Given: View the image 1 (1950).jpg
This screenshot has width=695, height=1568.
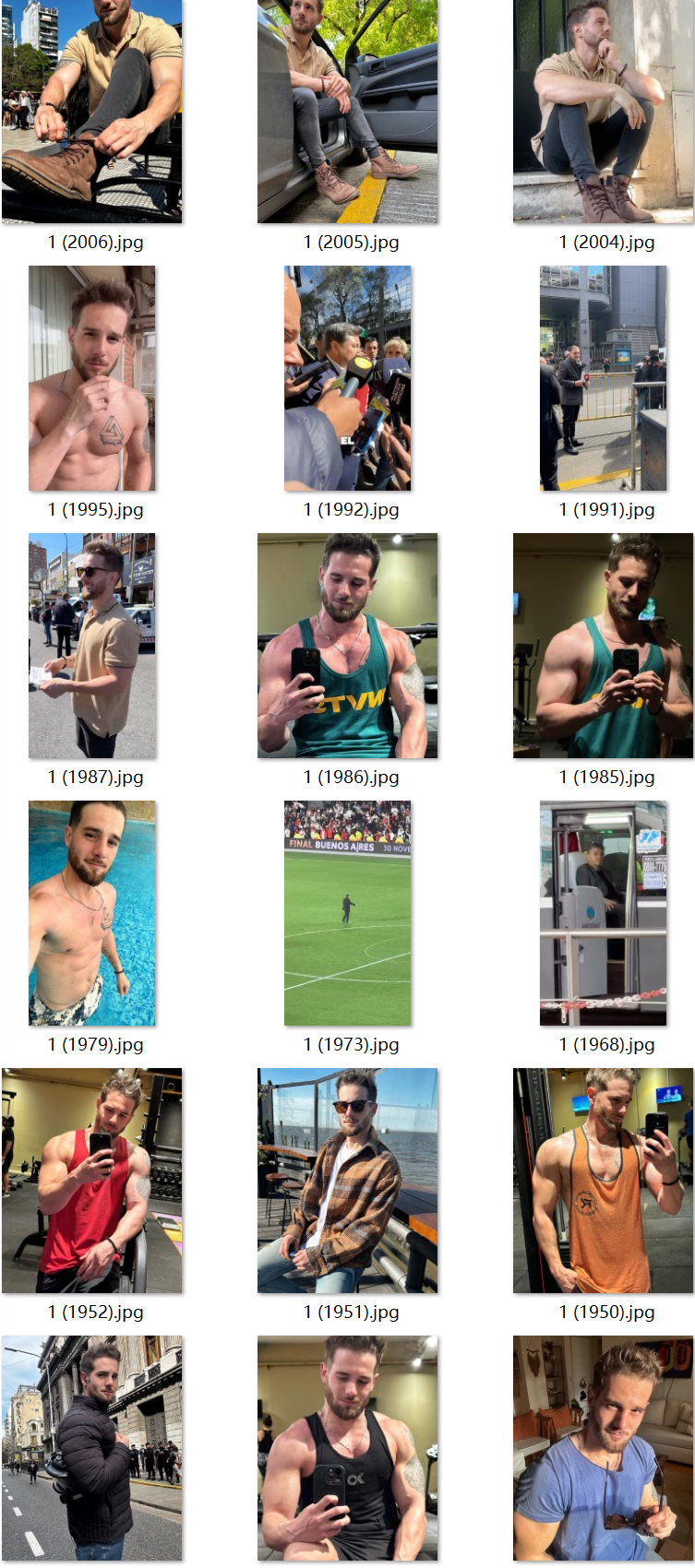Looking at the screenshot, I should 603,1181.
